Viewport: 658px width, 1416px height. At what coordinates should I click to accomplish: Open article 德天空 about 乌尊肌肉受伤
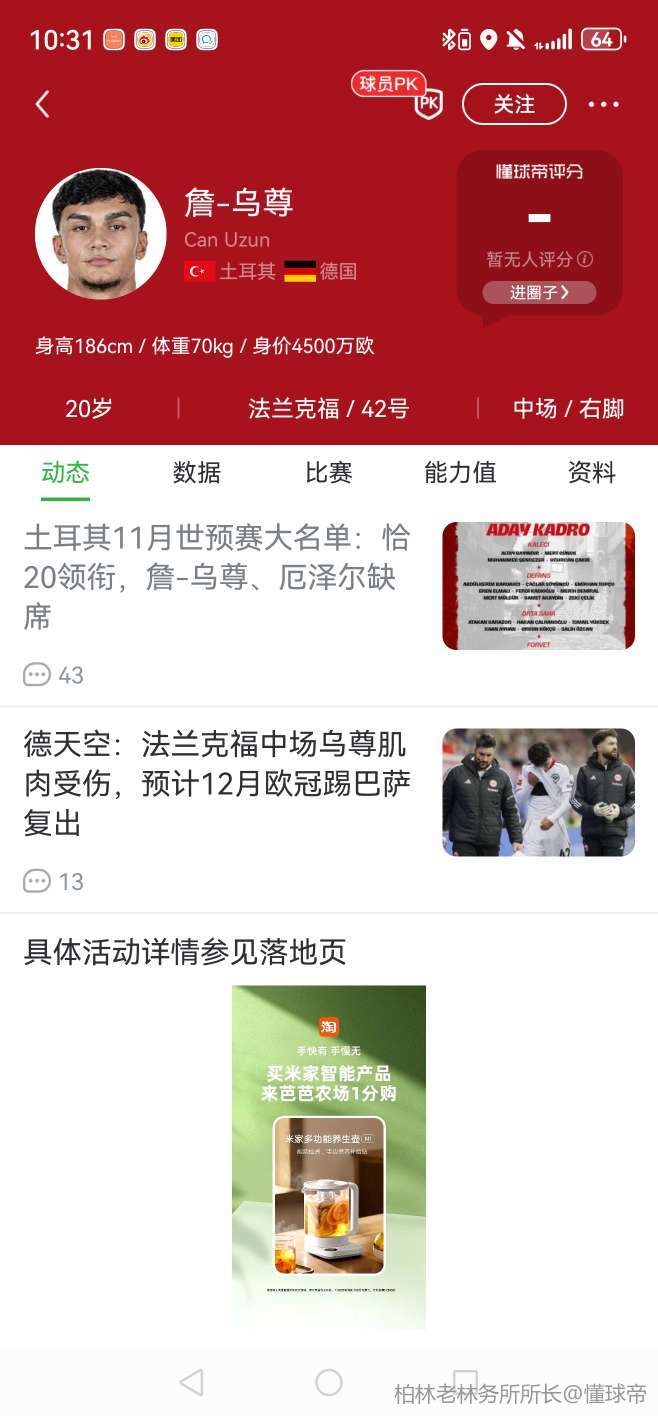pyautogui.click(x=217, y=783)
